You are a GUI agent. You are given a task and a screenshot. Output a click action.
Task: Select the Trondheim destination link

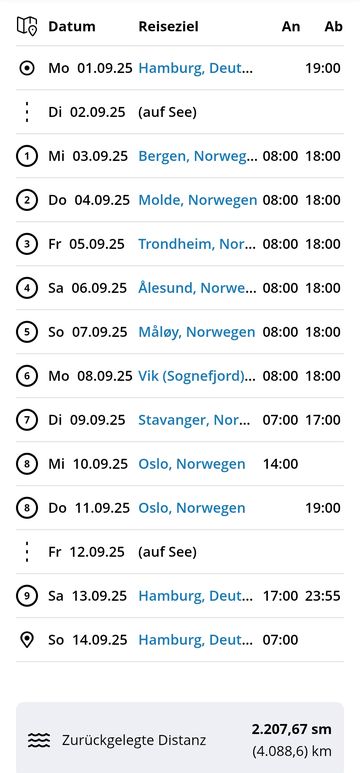(197, 244)
